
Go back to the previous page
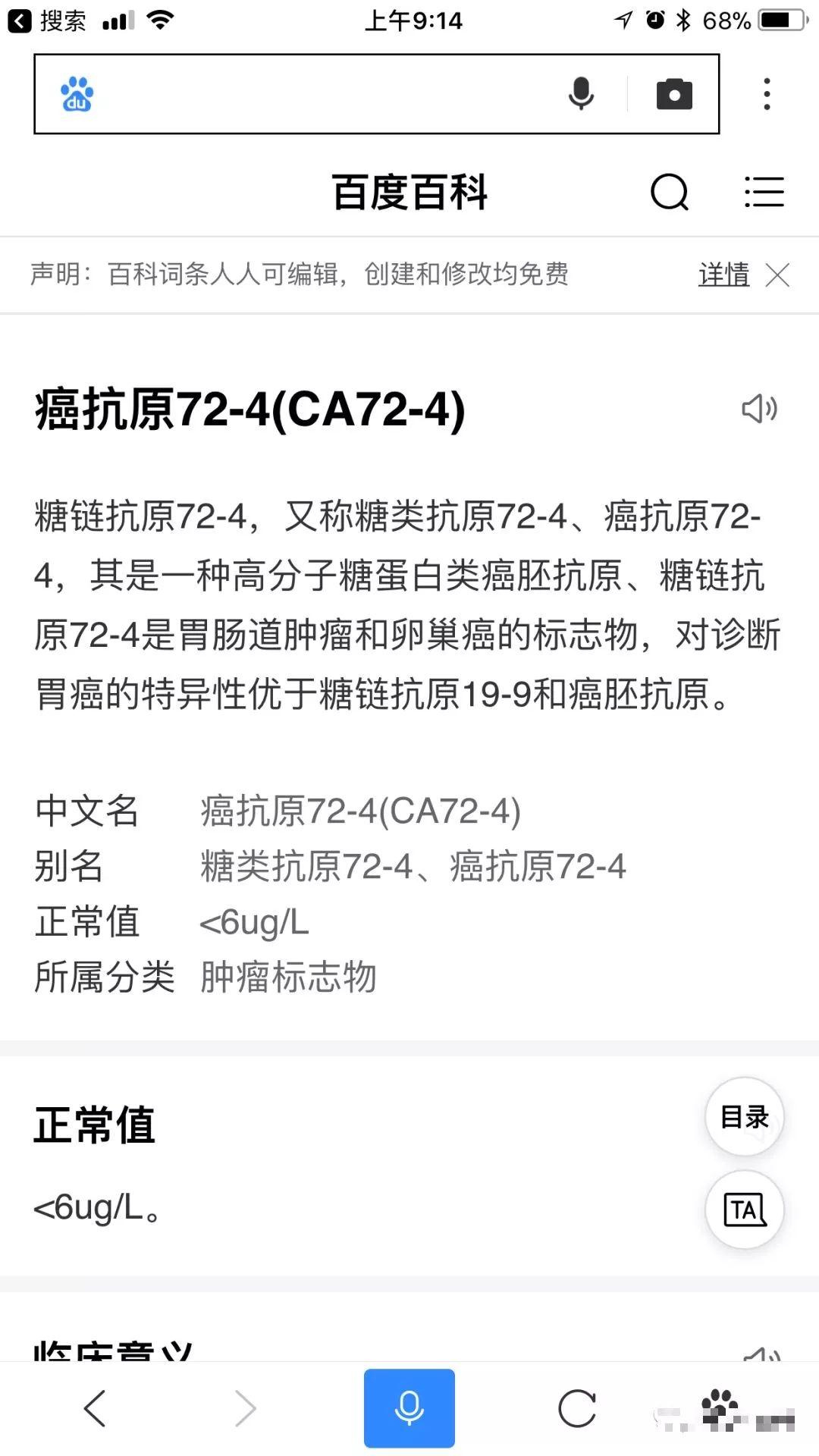point(95,1408)
